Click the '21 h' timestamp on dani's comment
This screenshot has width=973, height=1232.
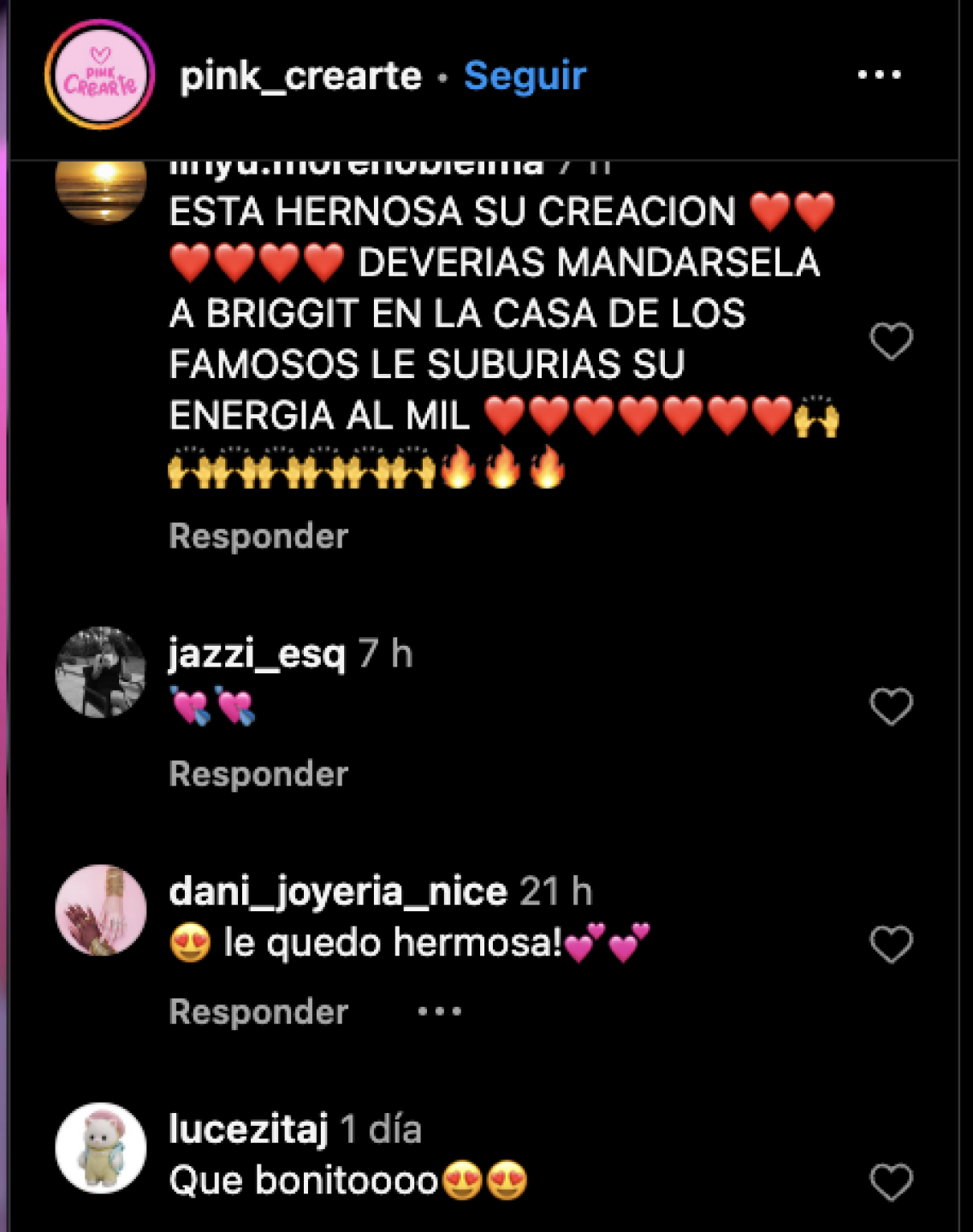tap(556, 893)
